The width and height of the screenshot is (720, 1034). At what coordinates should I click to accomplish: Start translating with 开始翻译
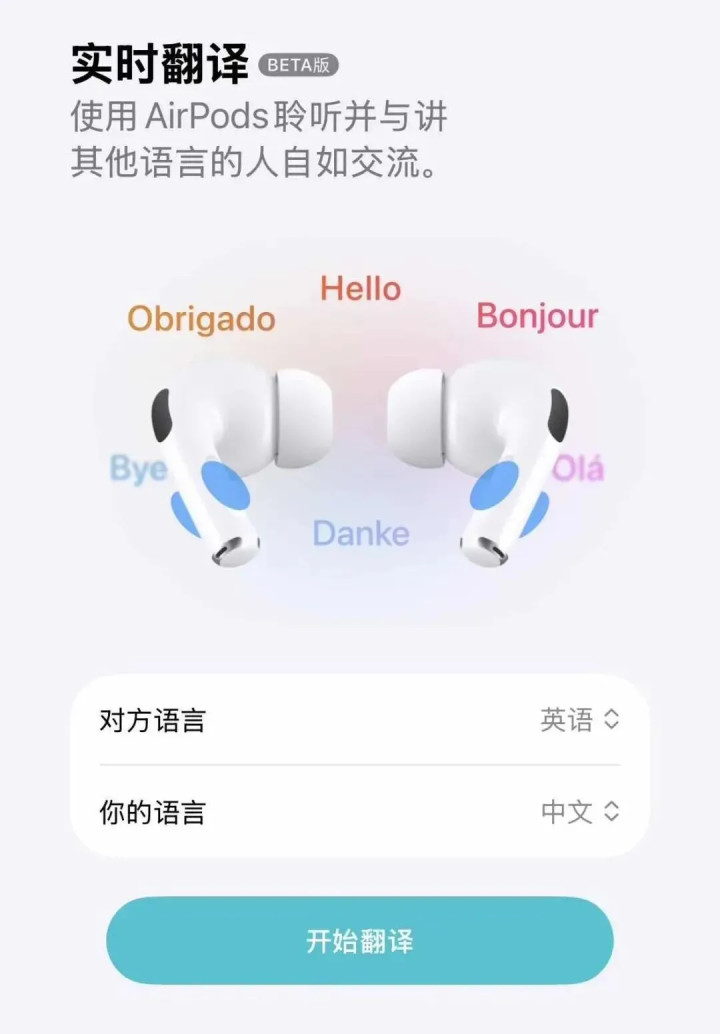[x=360, y=940]
